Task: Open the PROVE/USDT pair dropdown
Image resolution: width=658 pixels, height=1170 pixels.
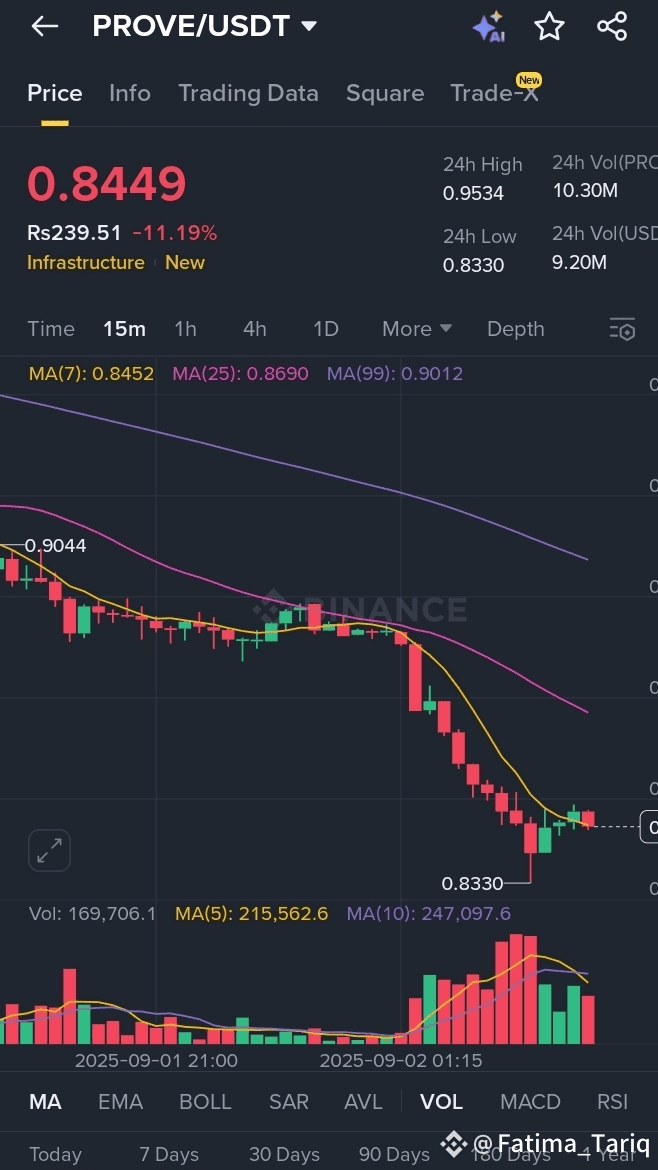Action: click(308, 27)
